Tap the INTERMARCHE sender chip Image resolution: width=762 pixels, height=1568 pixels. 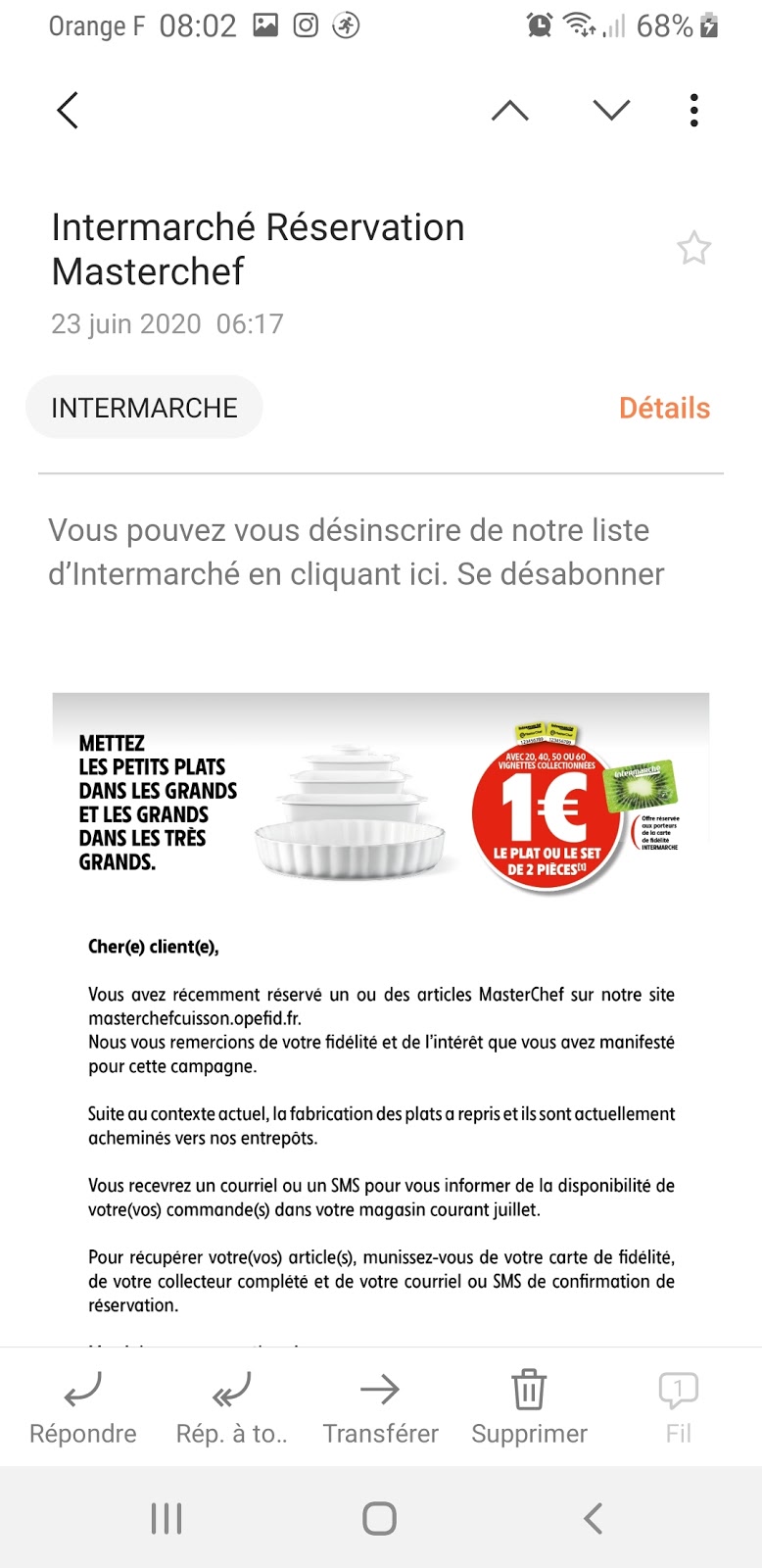144,407
